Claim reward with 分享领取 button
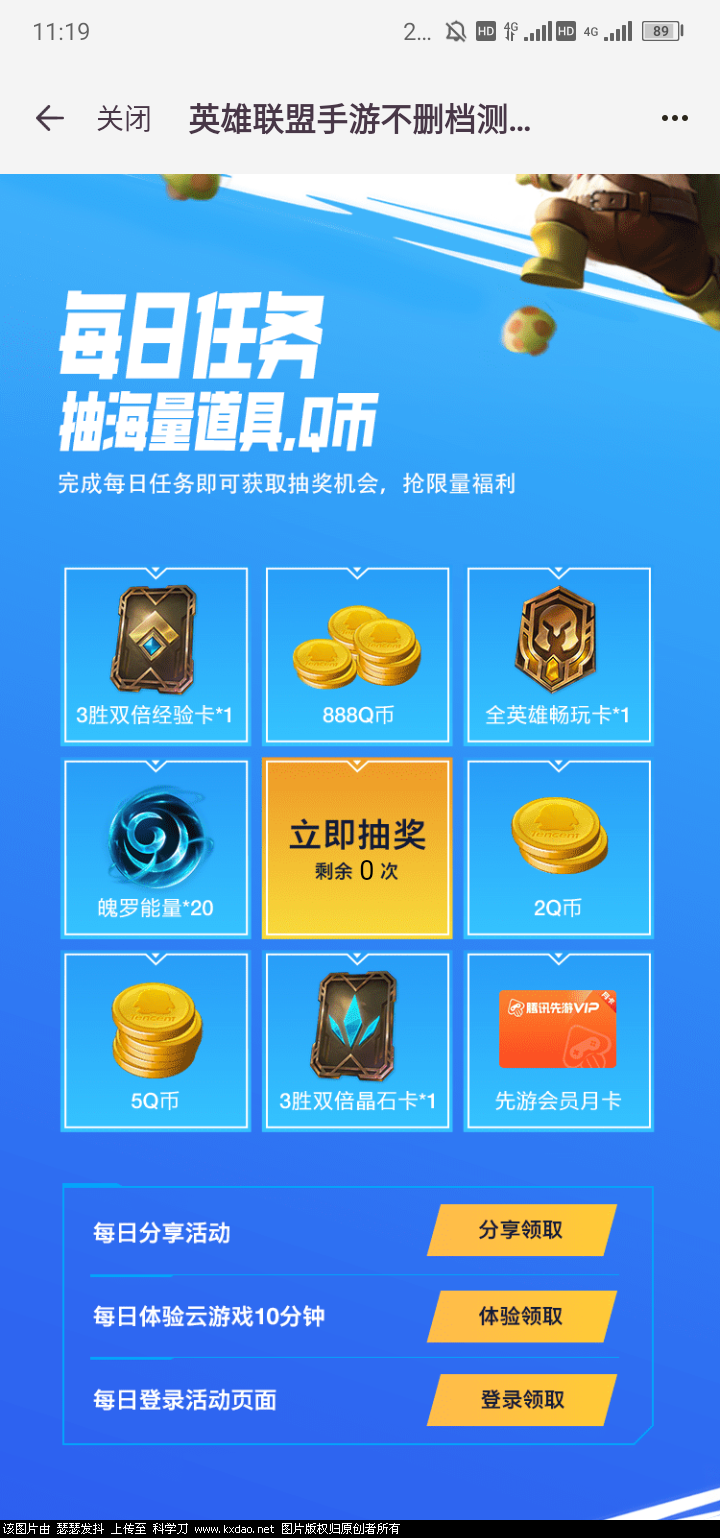This screenshot has height=1538, width=720. (x=521, y=1230)
